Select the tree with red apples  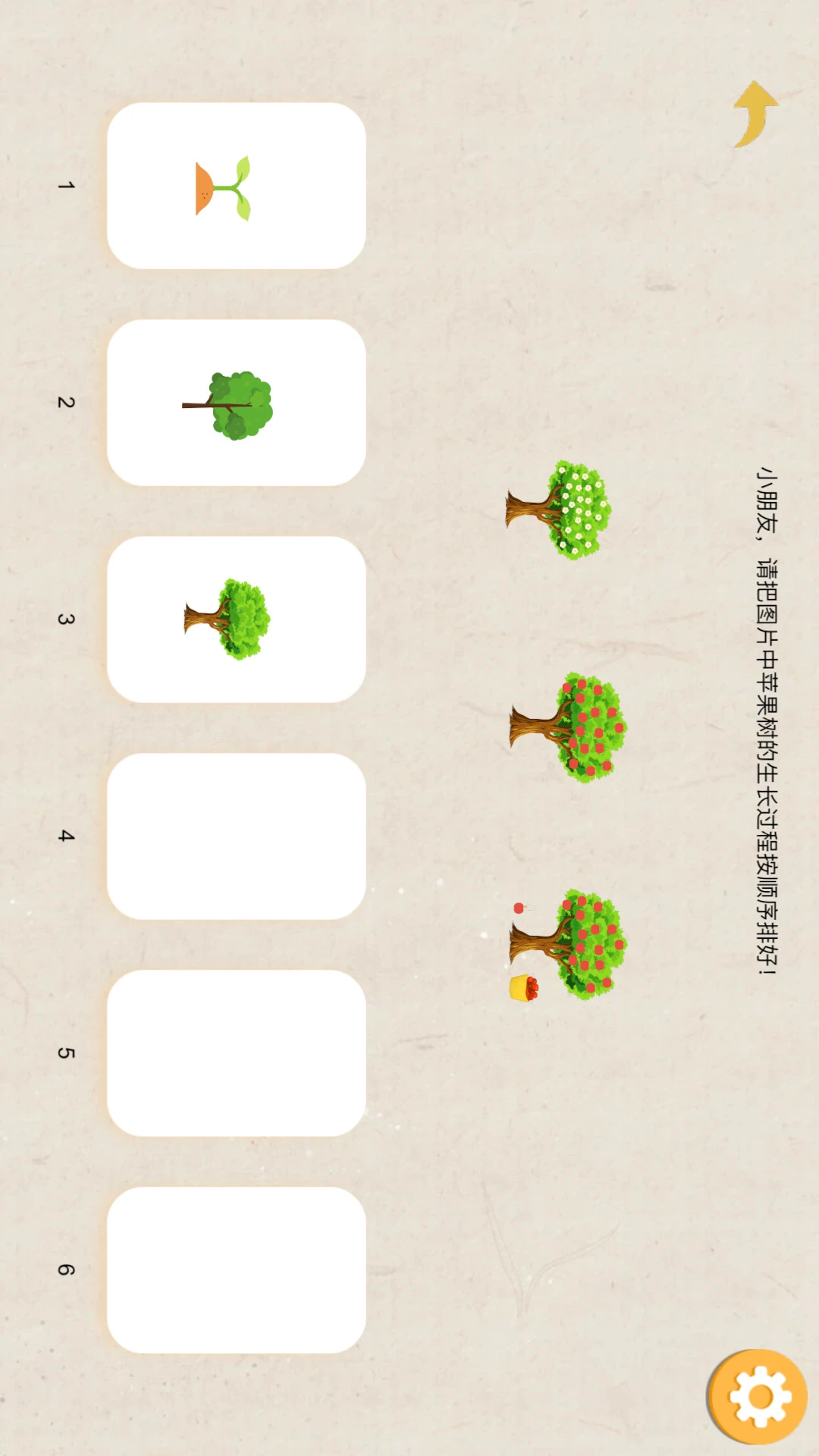(x=568, y=727)
